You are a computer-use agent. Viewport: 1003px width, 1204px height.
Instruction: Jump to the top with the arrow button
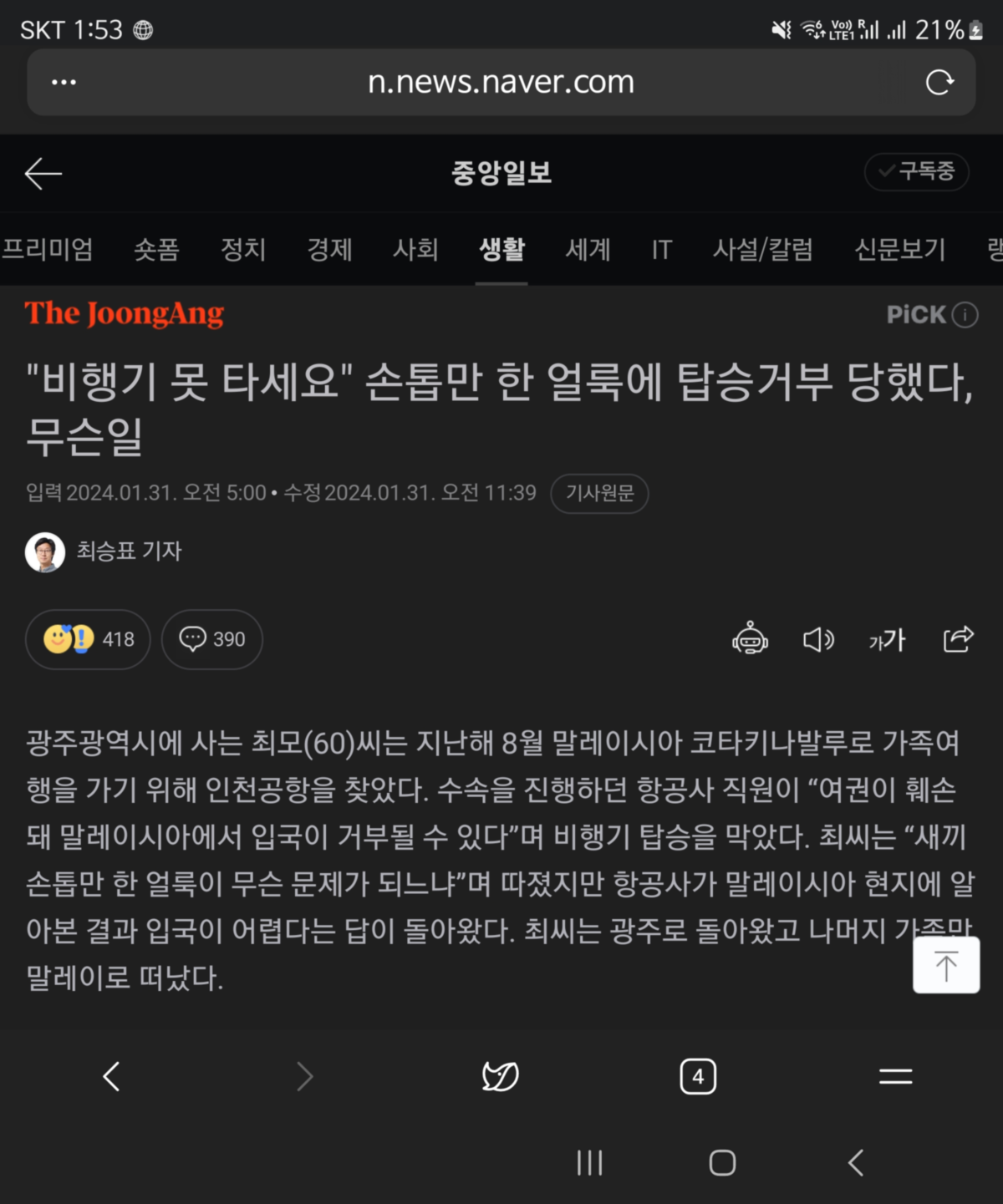[x=945, y=965]
